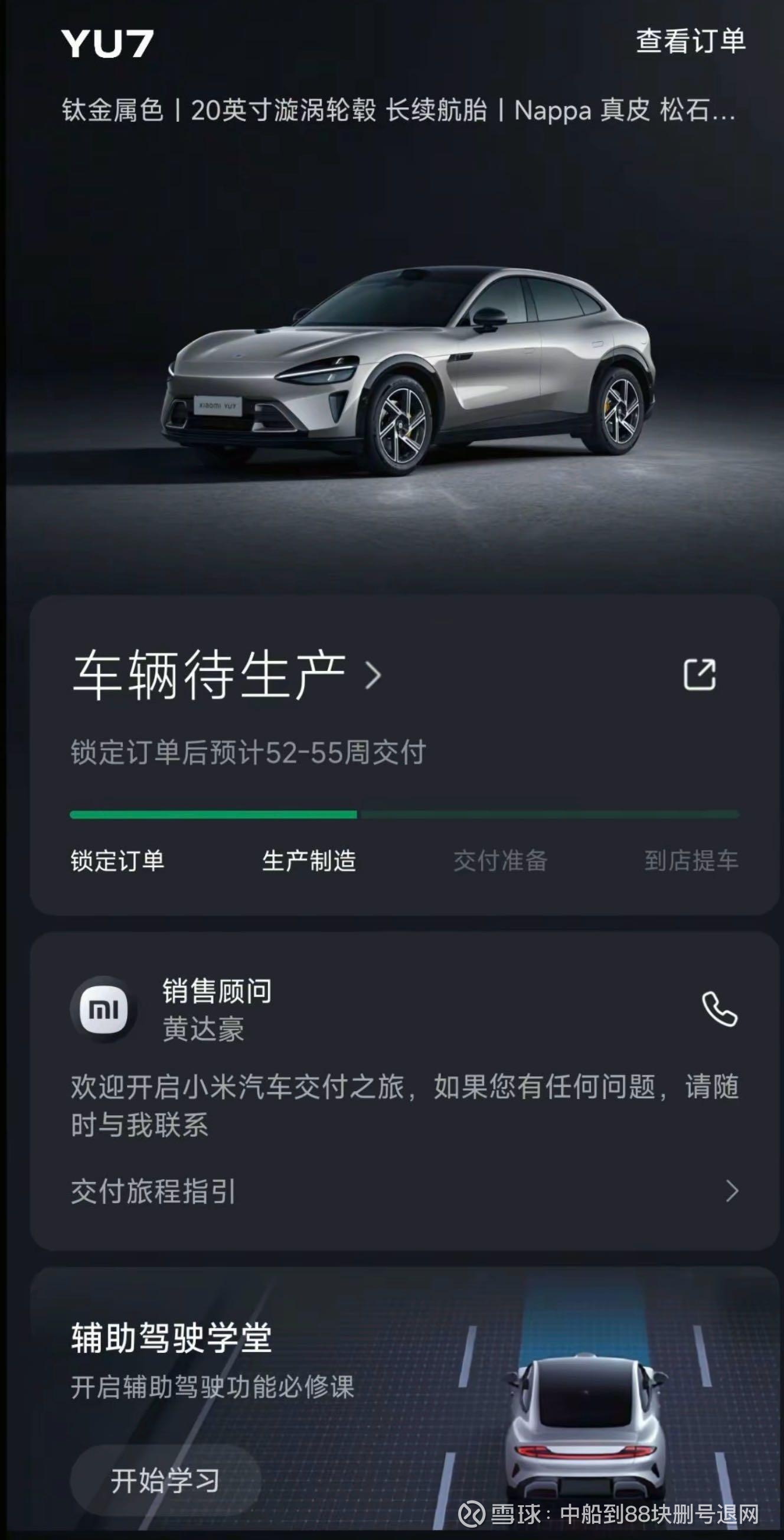The image size is (784, 1540).
Task: Open 查看订单 to view the order
Action: [690, 41]
